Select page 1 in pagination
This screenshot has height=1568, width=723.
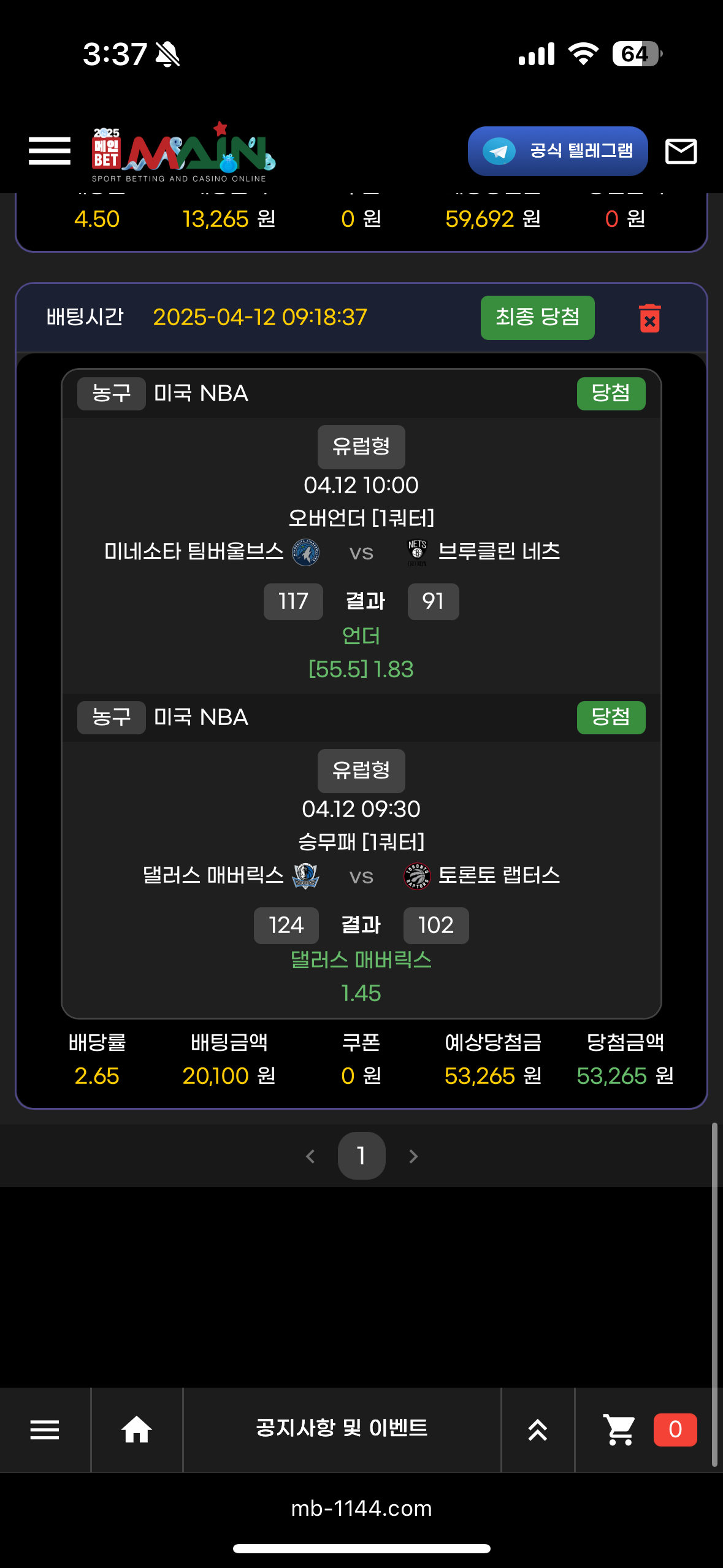pos(361,1156)
